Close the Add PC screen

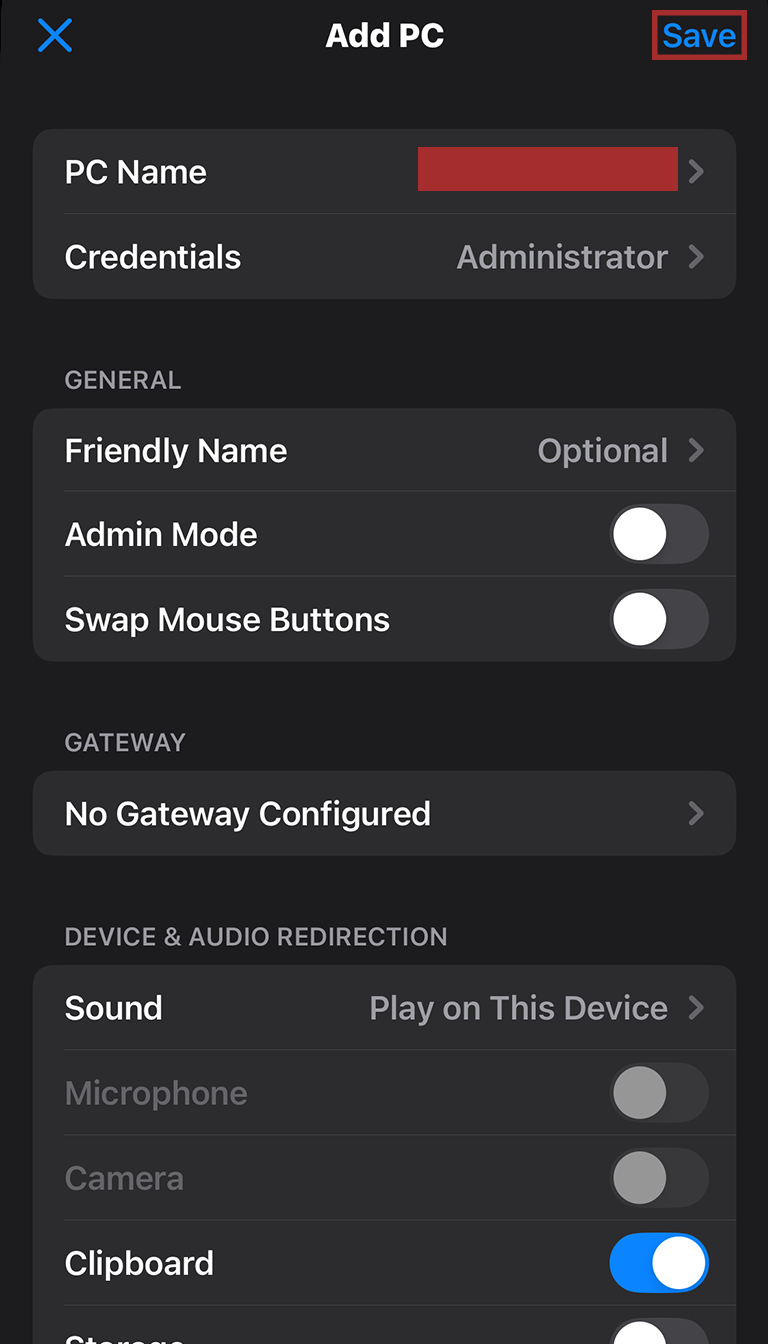[x=55, y=36]
